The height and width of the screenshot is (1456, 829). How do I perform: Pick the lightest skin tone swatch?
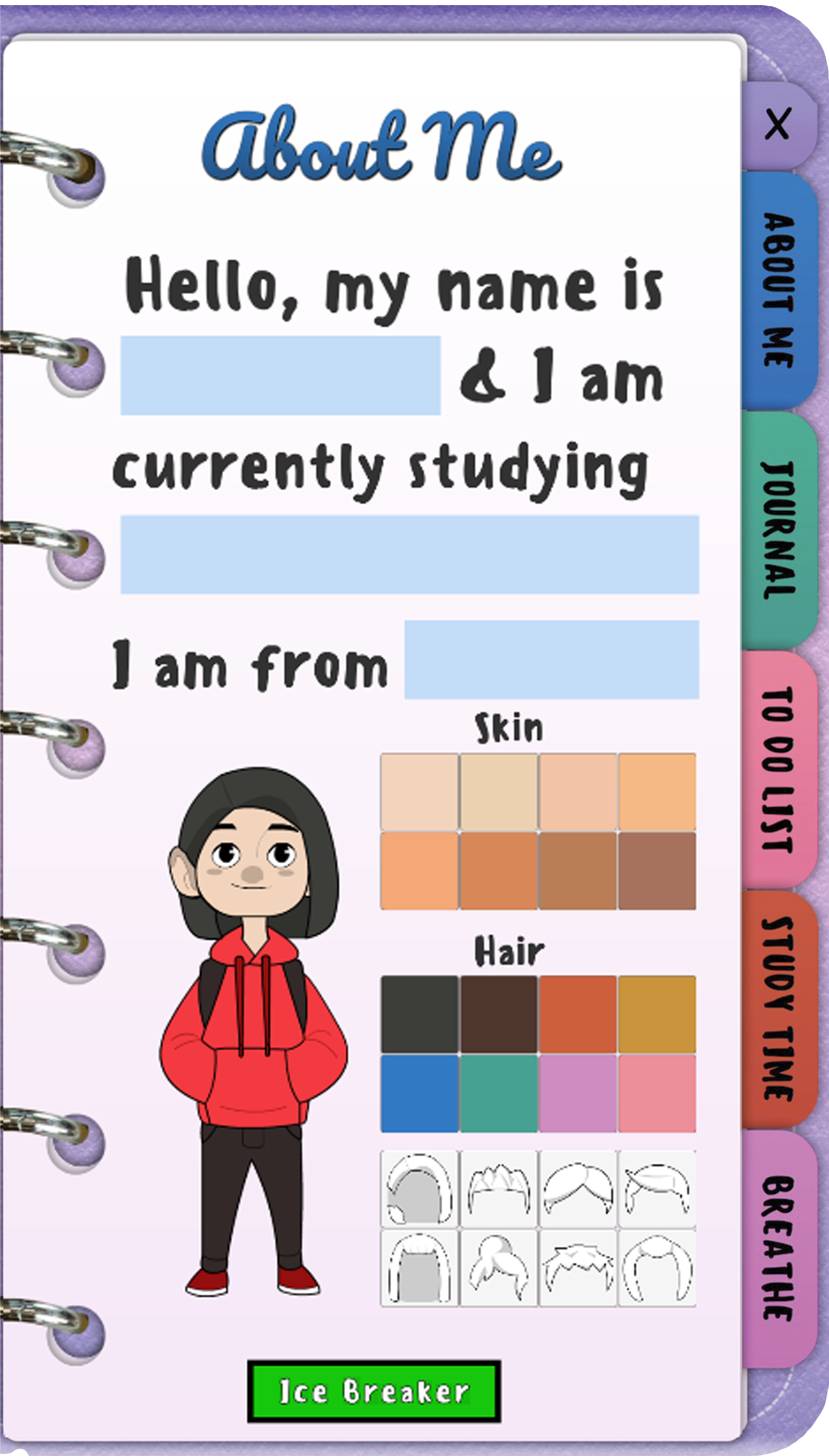tap(420, 791)
